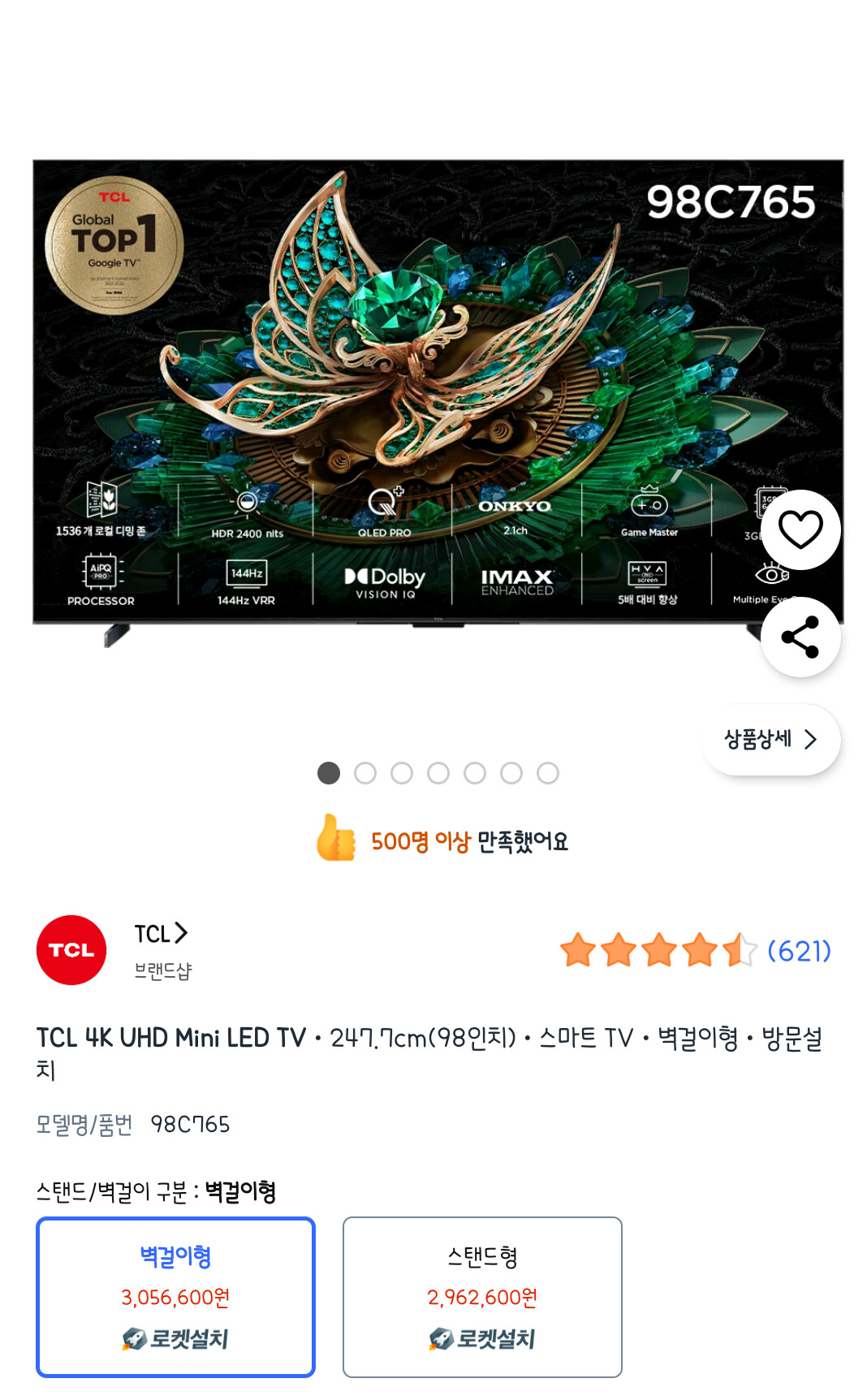The height and width of the screenshot is (1400, 867).
Task: Choose the 스탠드형 option
Action: (x=482, y=1297)
